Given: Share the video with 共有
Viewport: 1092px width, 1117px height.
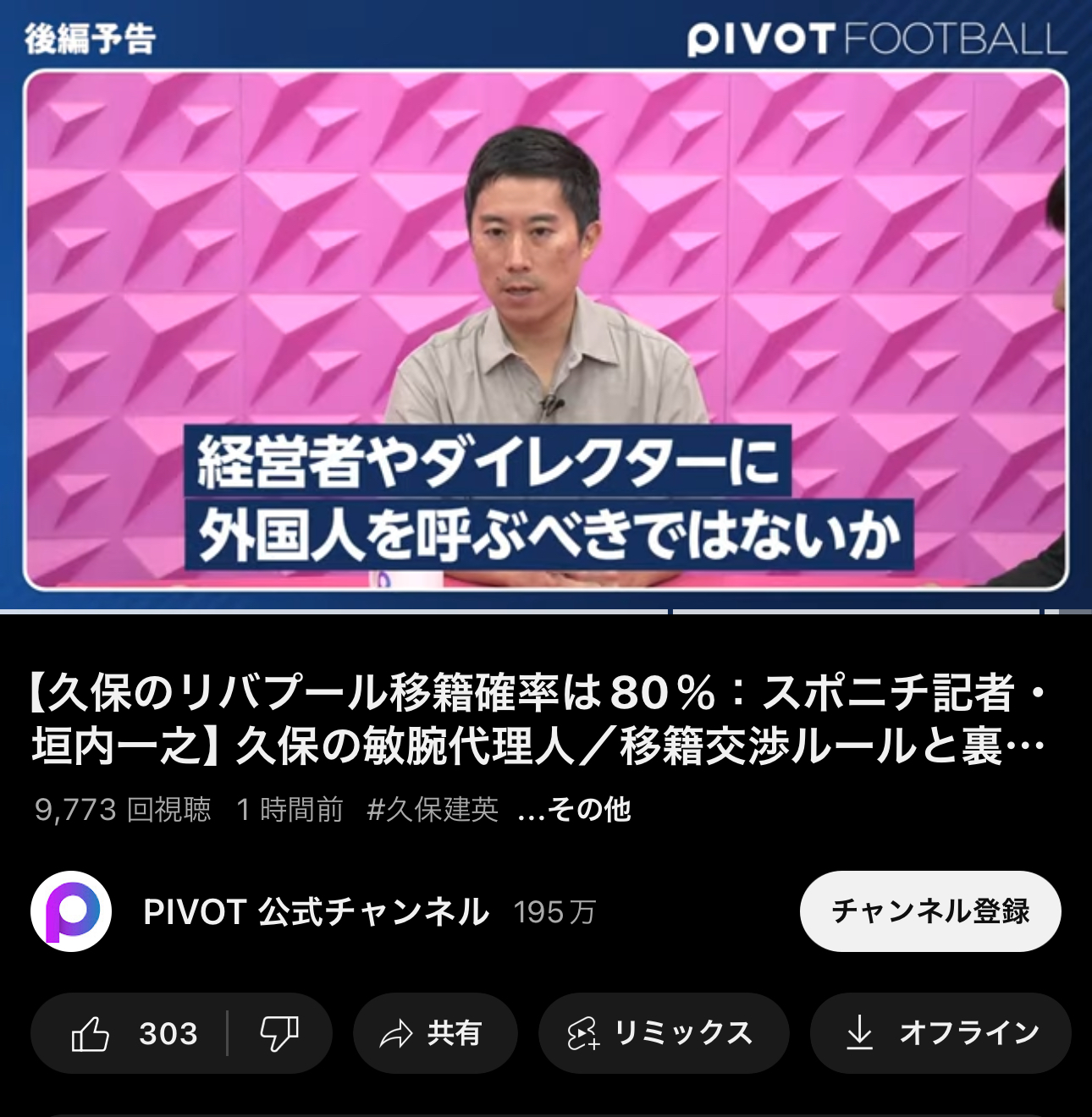Looking at the screenshot, I should point(434,1033).
